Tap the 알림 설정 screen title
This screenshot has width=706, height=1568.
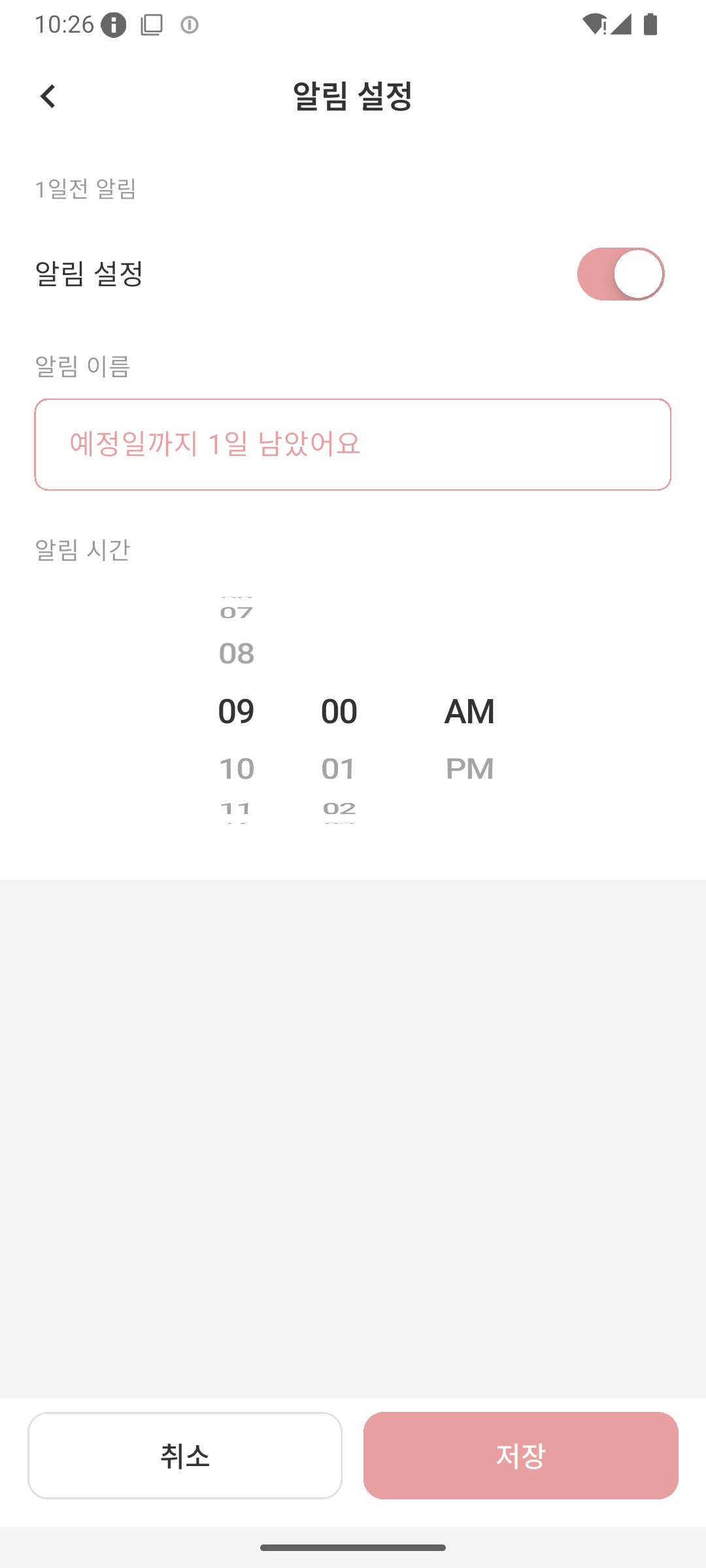click(353, 95)
